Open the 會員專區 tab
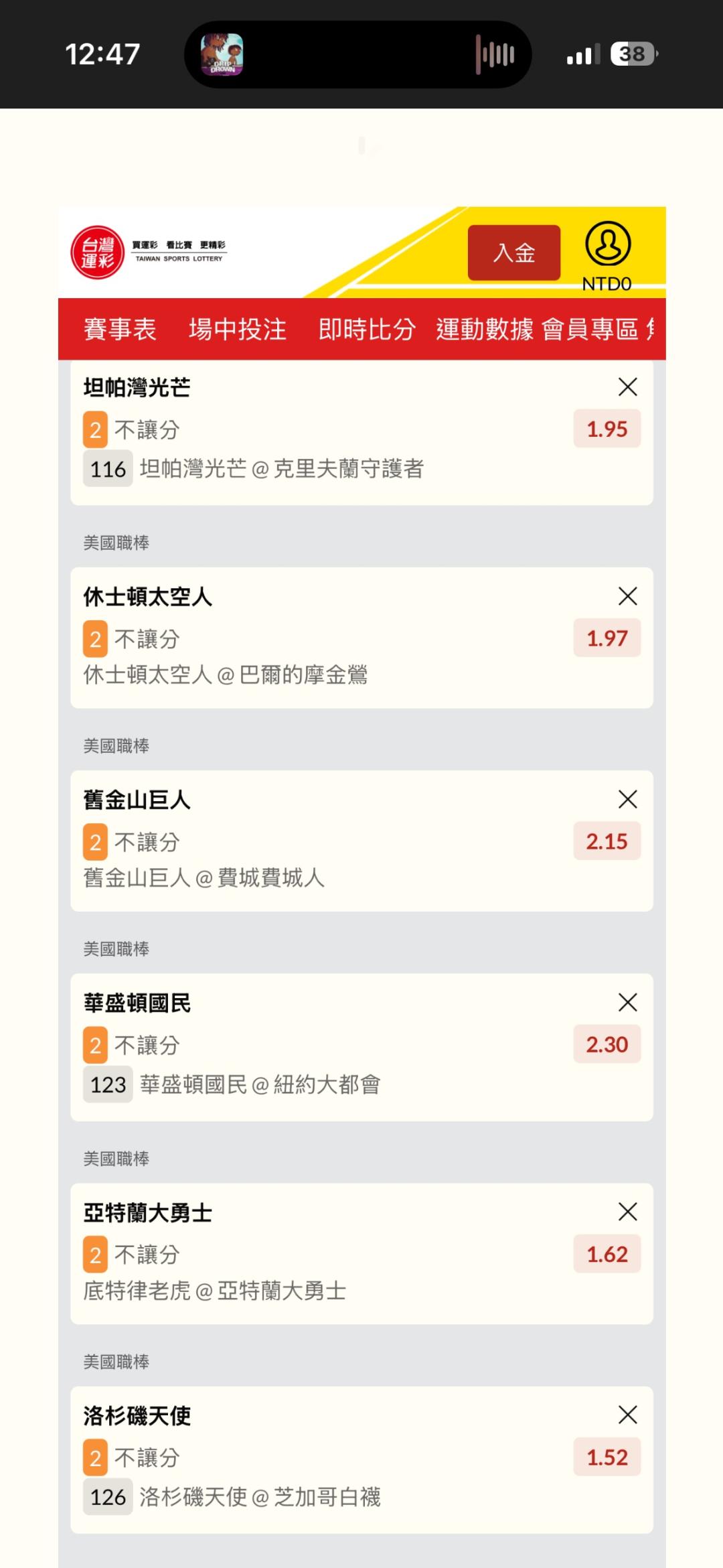 point(590,330)
